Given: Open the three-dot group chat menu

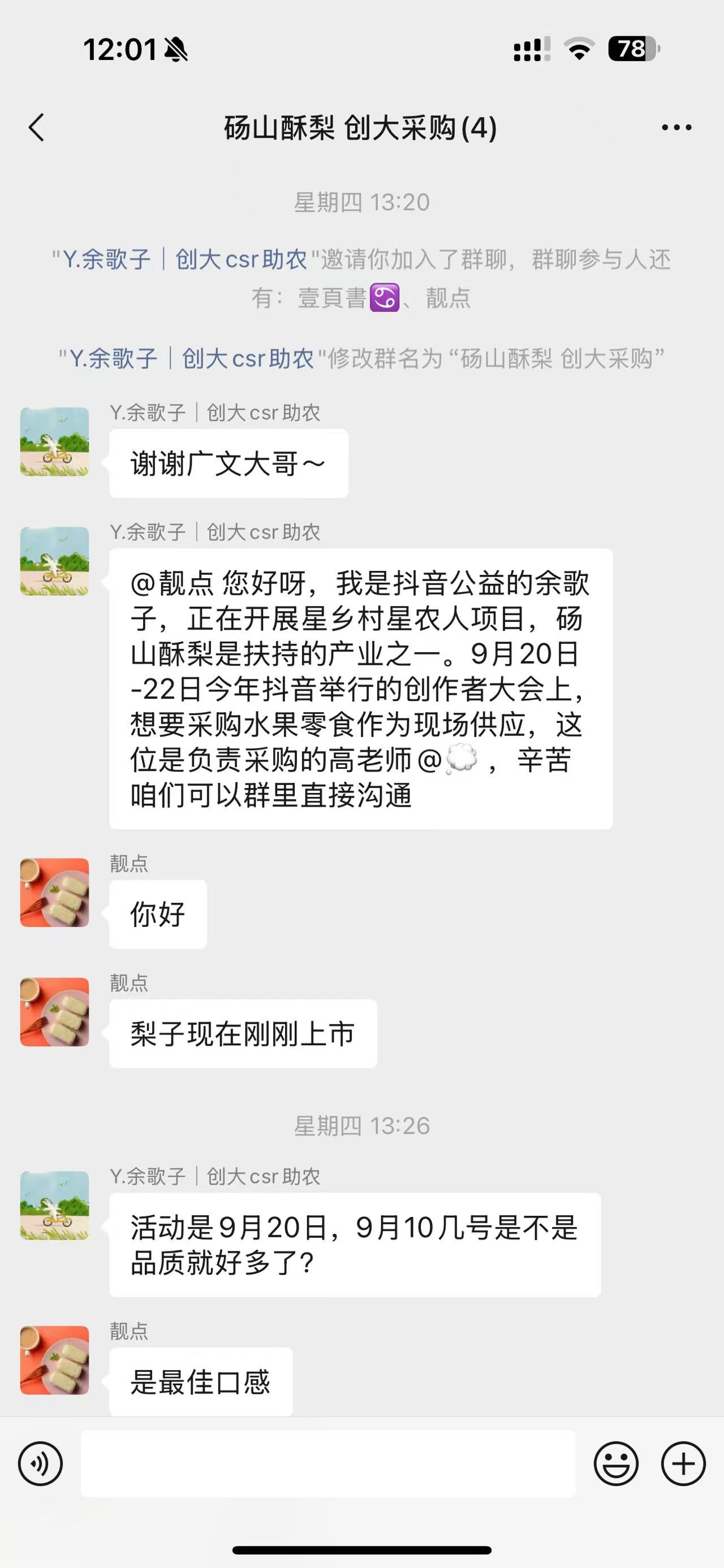Looking at the screenshot, I should tap(676, 128).
